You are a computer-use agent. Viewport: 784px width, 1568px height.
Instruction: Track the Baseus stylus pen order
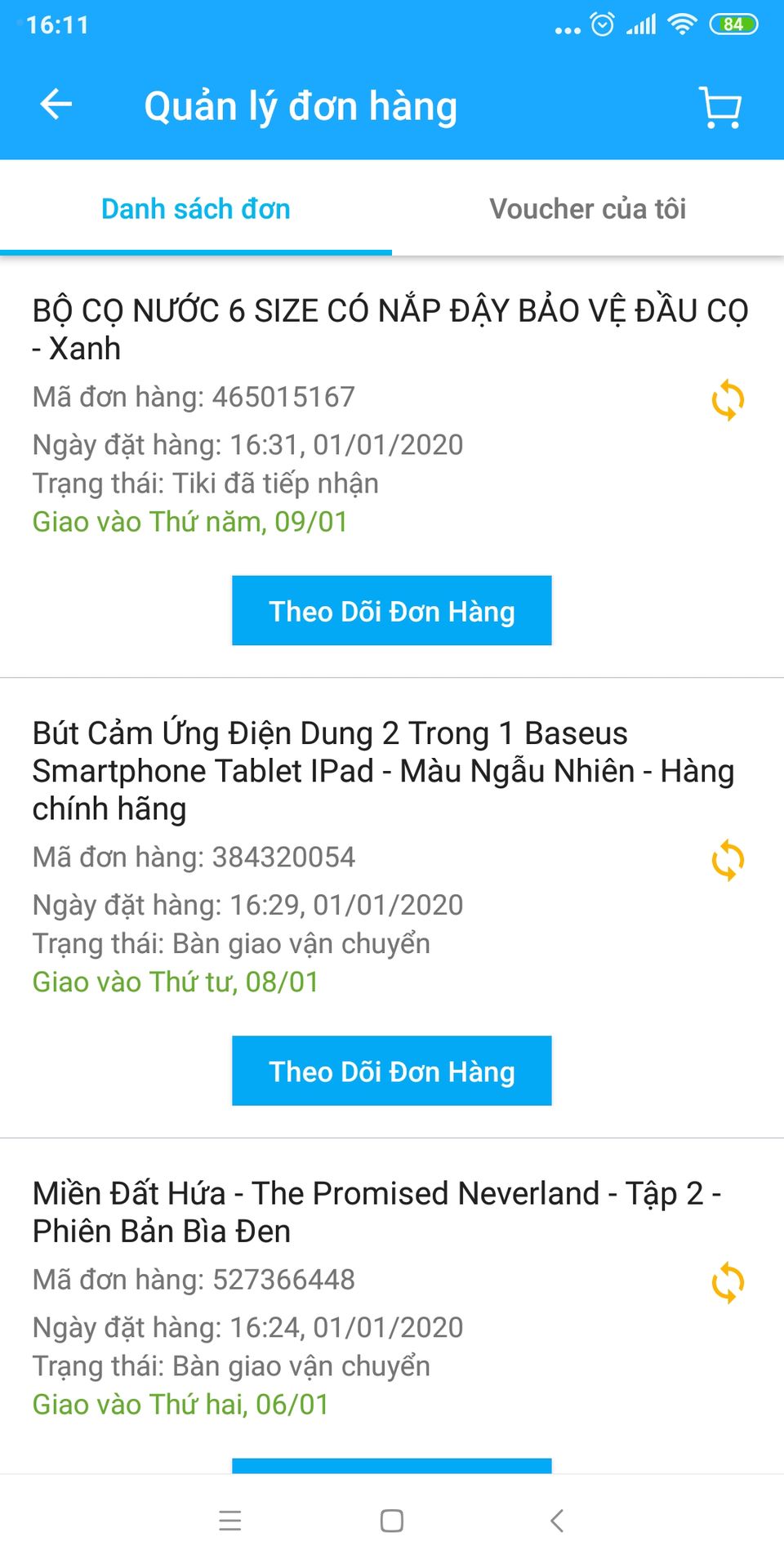[x=392, y=1071]
